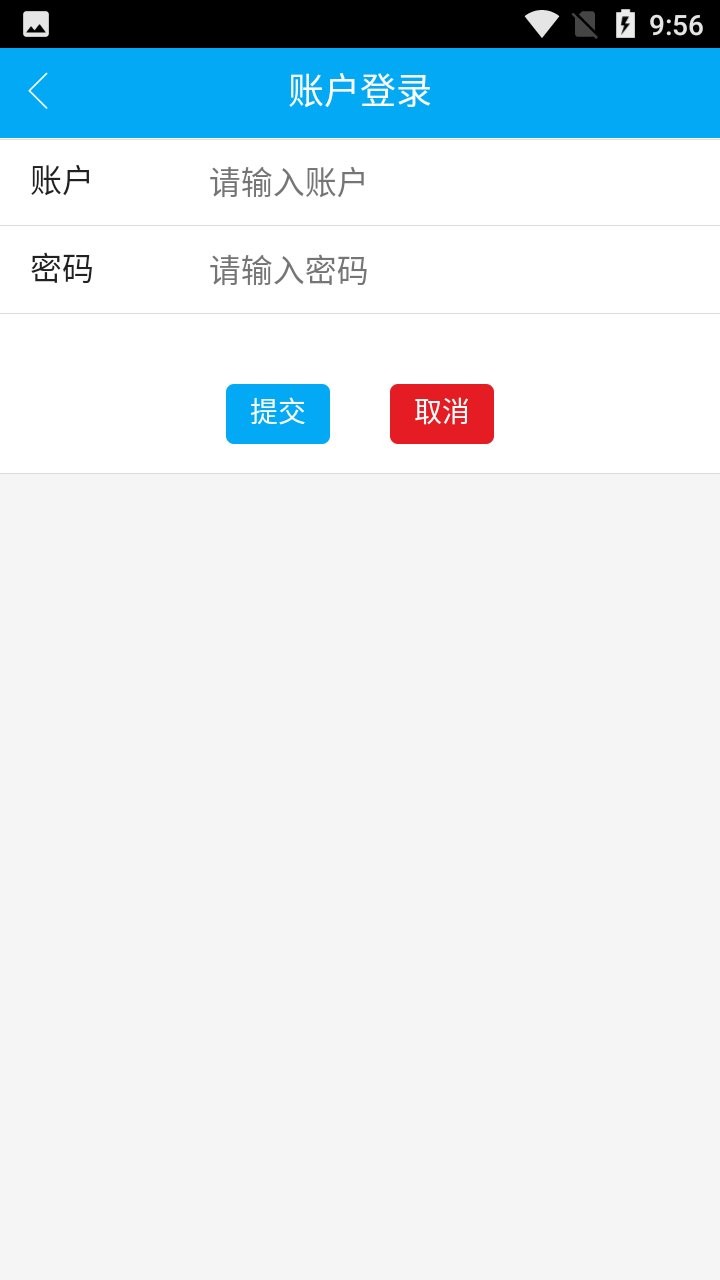The width and height of the screenshot is (720, 1280).
Task: Select the 账户 field label
Action: pos(60,182)
